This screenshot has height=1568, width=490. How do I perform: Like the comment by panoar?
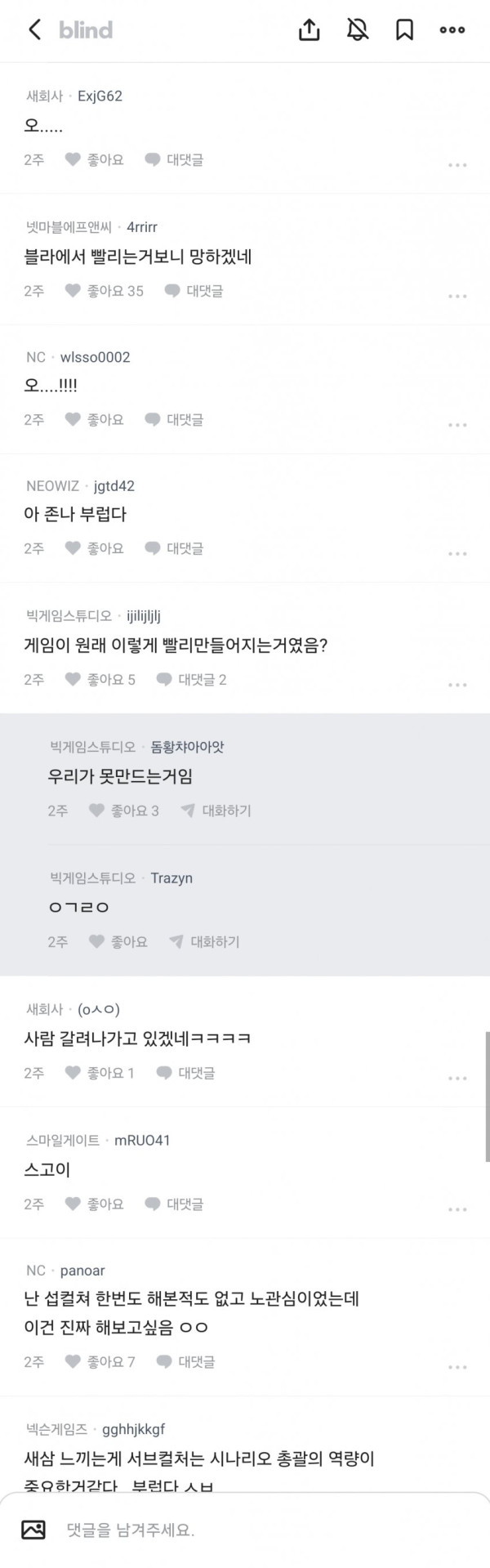point(100,1361)
